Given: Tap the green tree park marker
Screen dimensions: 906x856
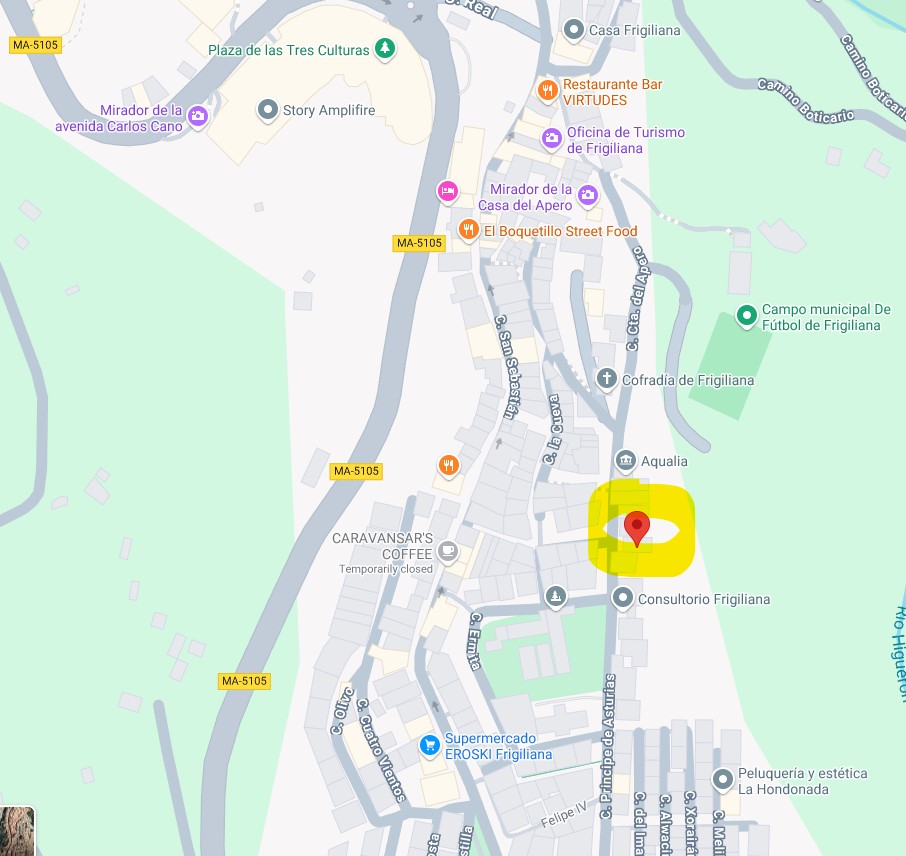Looking at the screenshot, I should pyautogui.click(x=556, y=597).
